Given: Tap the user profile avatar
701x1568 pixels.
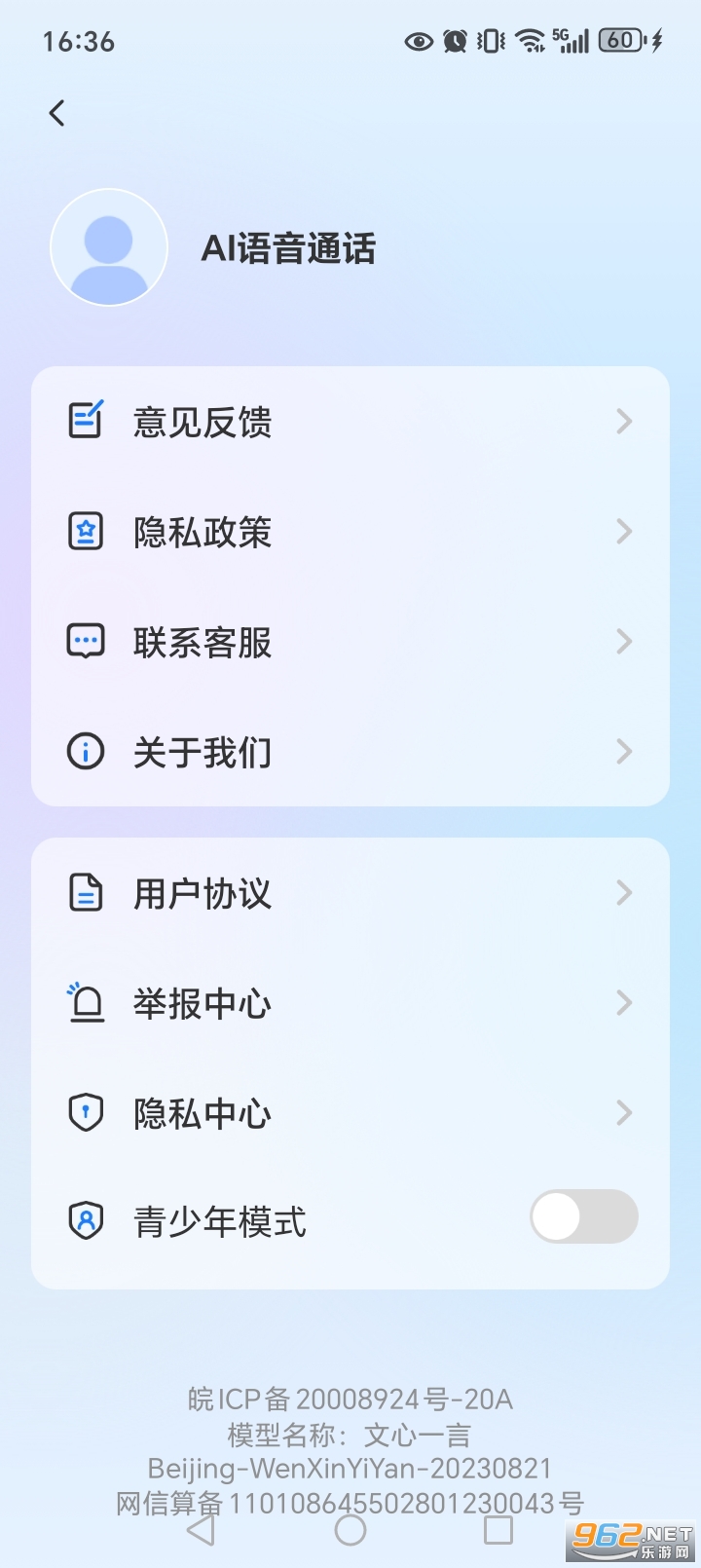Looking at the screenshot, I should click(109, 247).
